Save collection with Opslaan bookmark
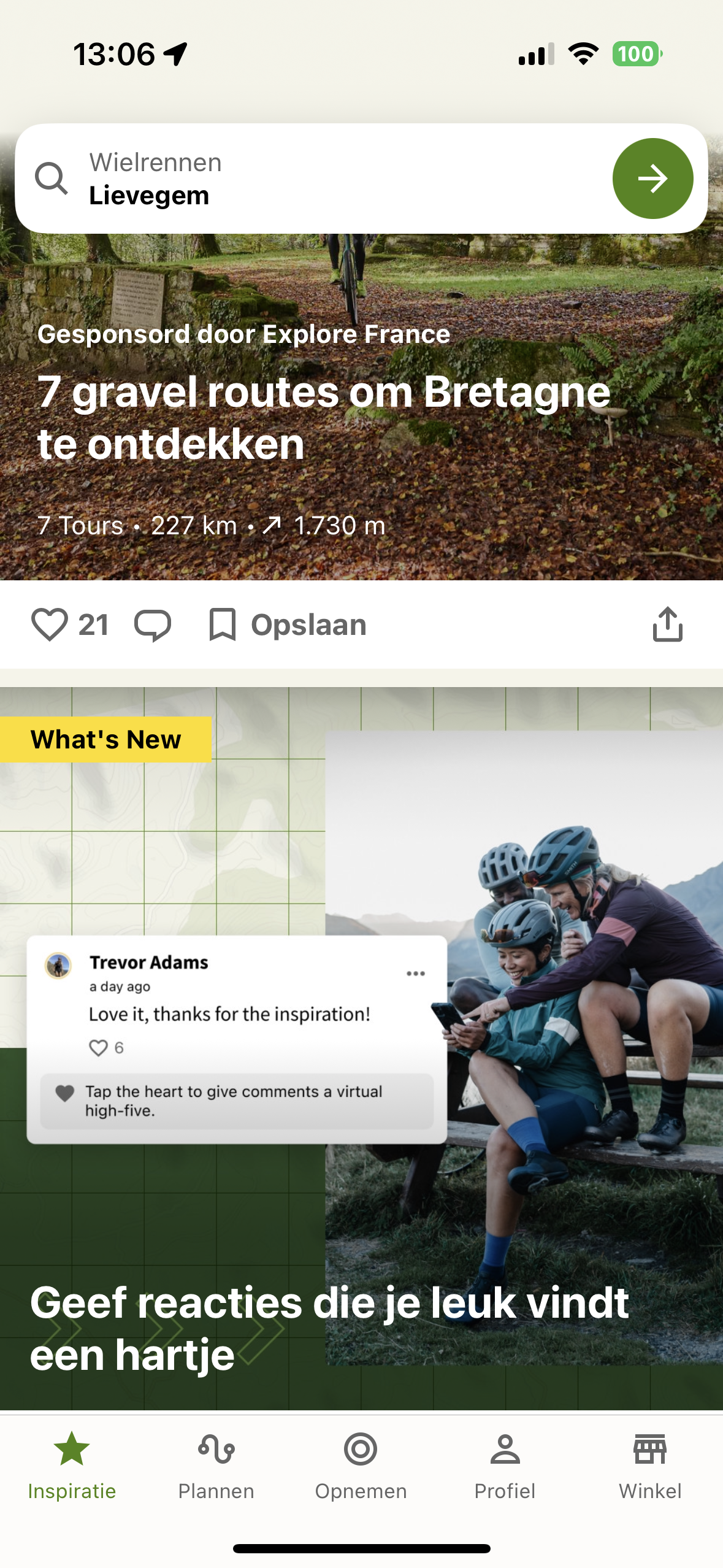 click(x=288, y=625)
